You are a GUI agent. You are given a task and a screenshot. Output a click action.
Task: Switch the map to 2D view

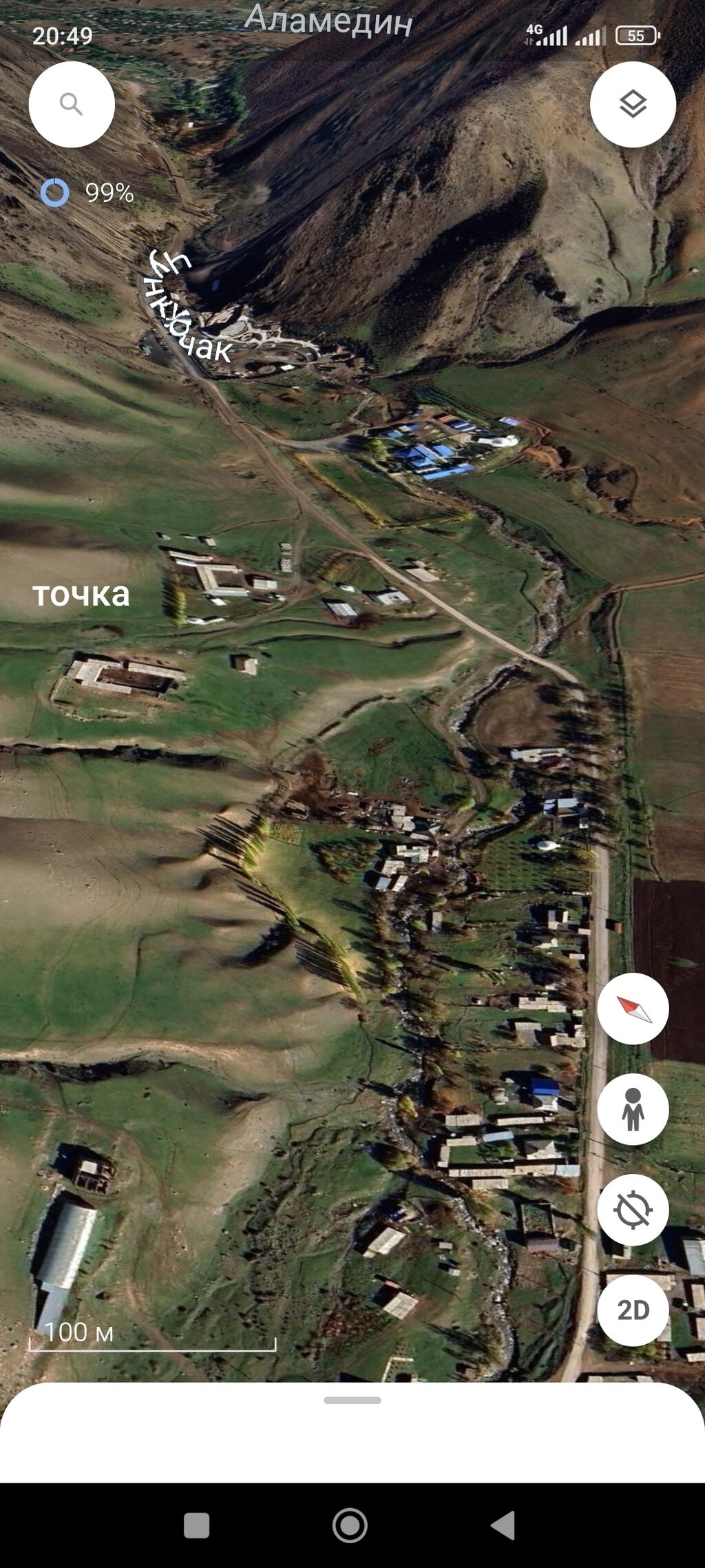(x=633, y=1310)
